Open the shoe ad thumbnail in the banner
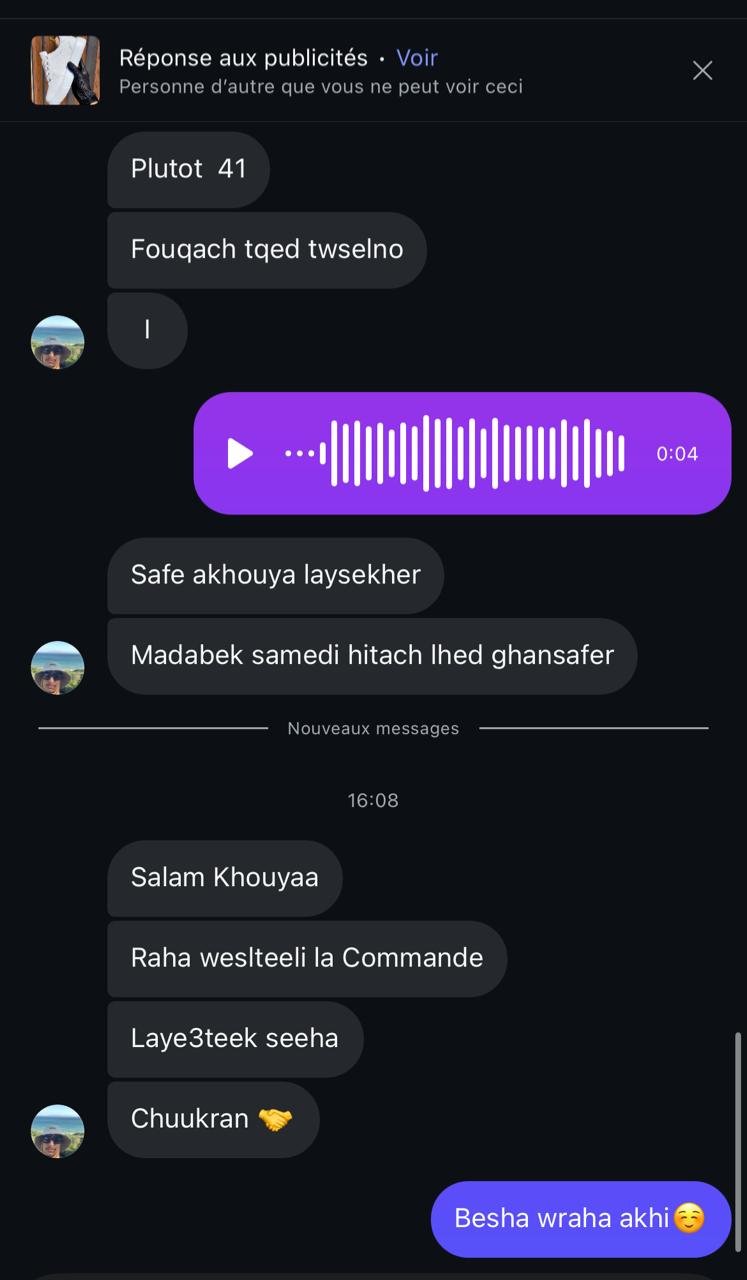747x1280 pixels. coord(65,70)
